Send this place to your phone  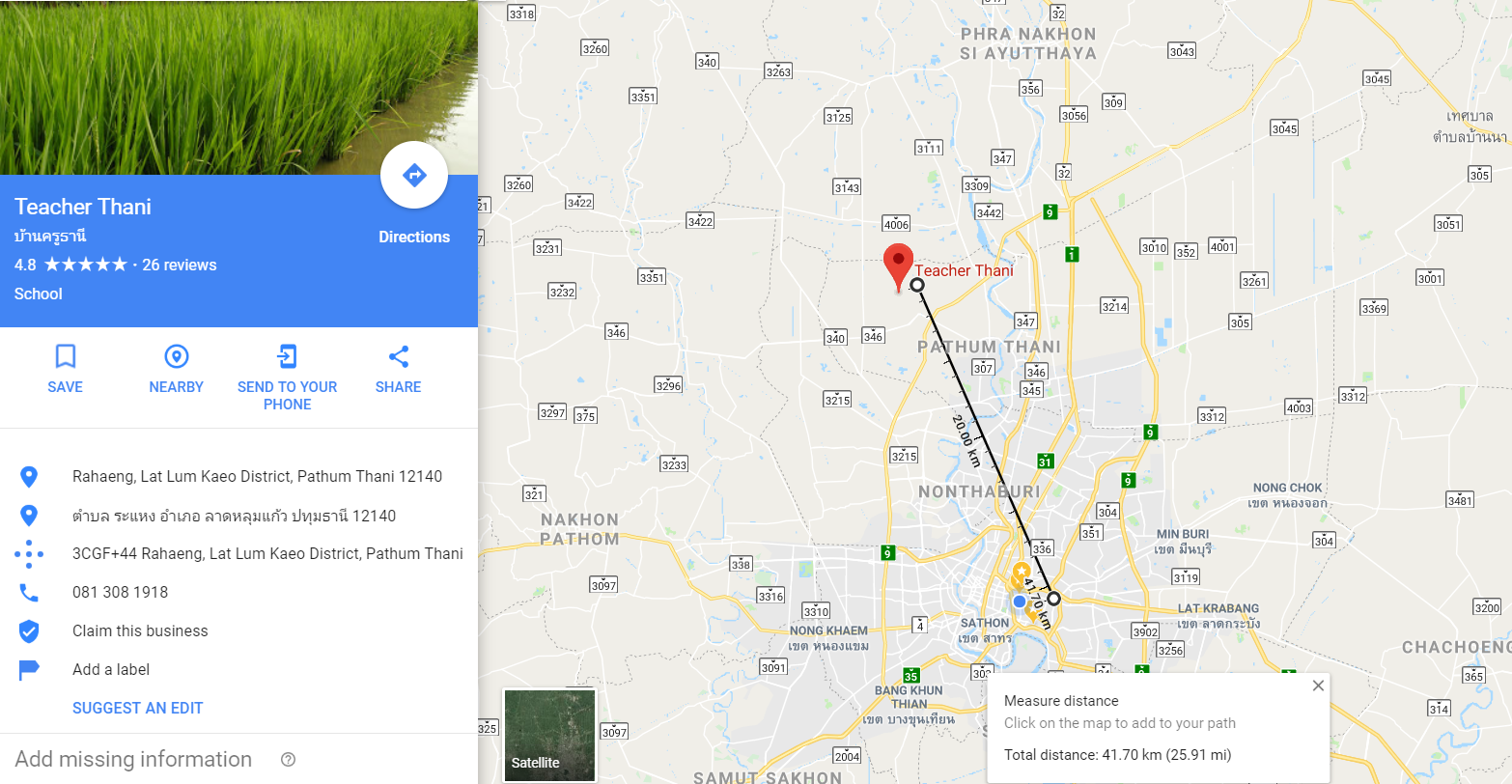point(287,378)
